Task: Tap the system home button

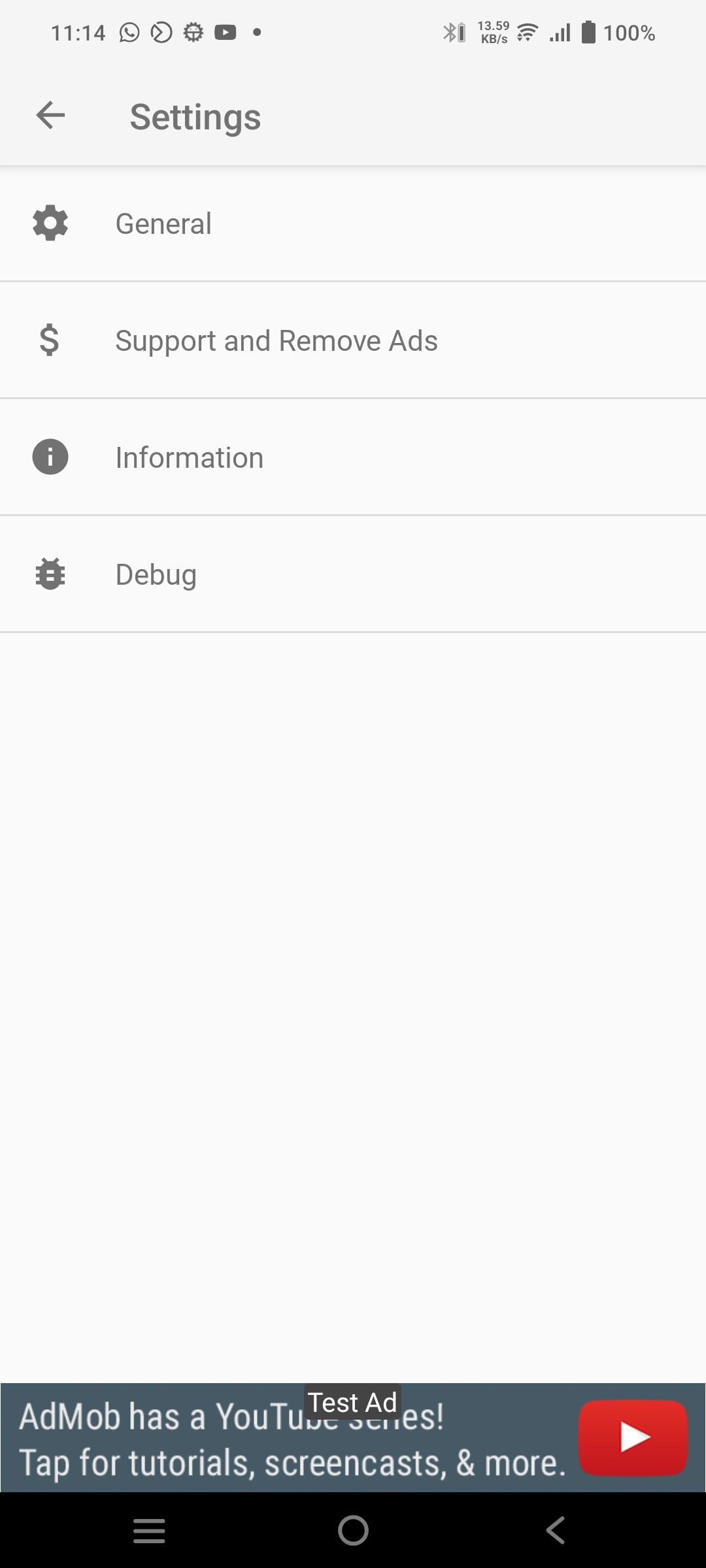Action: pyautogui.click(x=353, y=1530)
